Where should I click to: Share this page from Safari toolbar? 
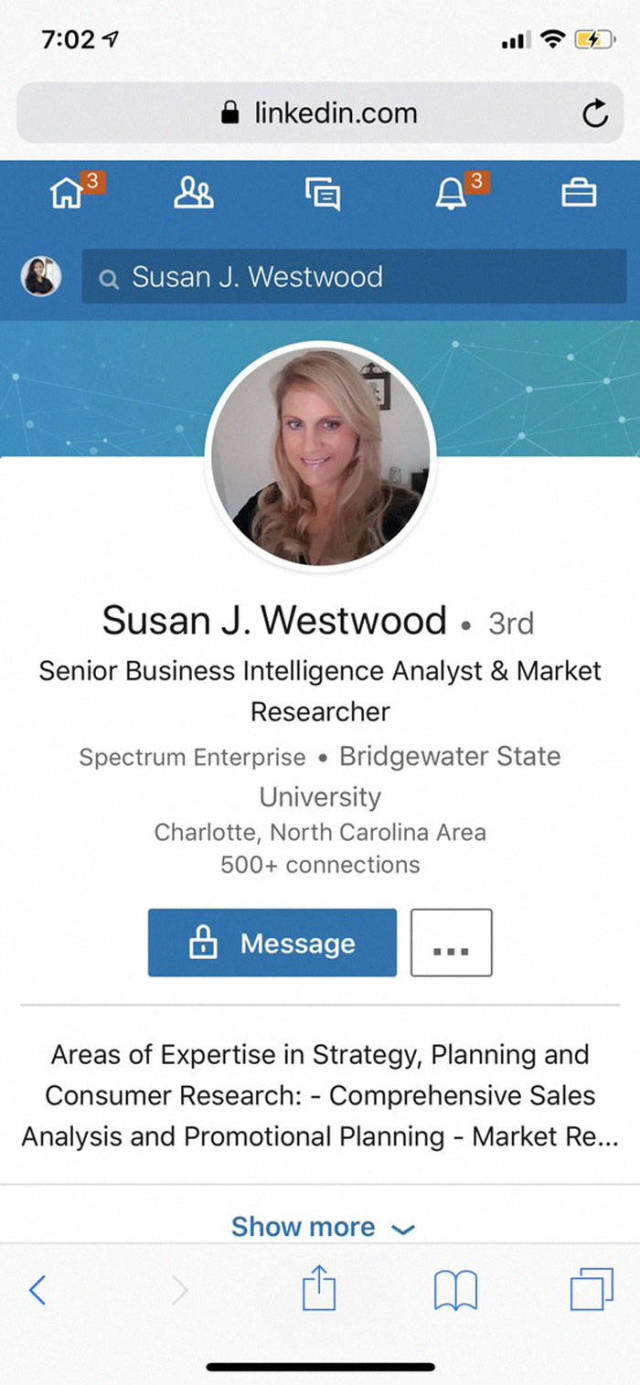(318, 1290)
